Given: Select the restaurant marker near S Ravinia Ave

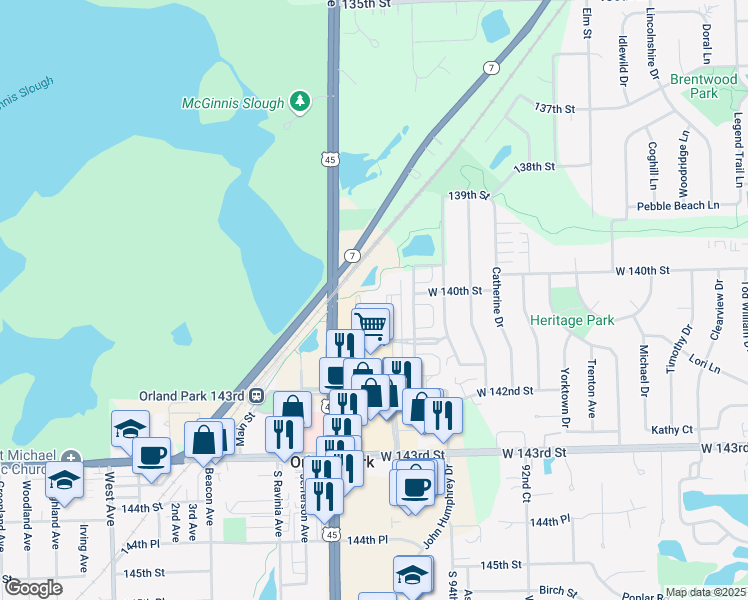Looking at the screenshot, I should click(285, 434).
